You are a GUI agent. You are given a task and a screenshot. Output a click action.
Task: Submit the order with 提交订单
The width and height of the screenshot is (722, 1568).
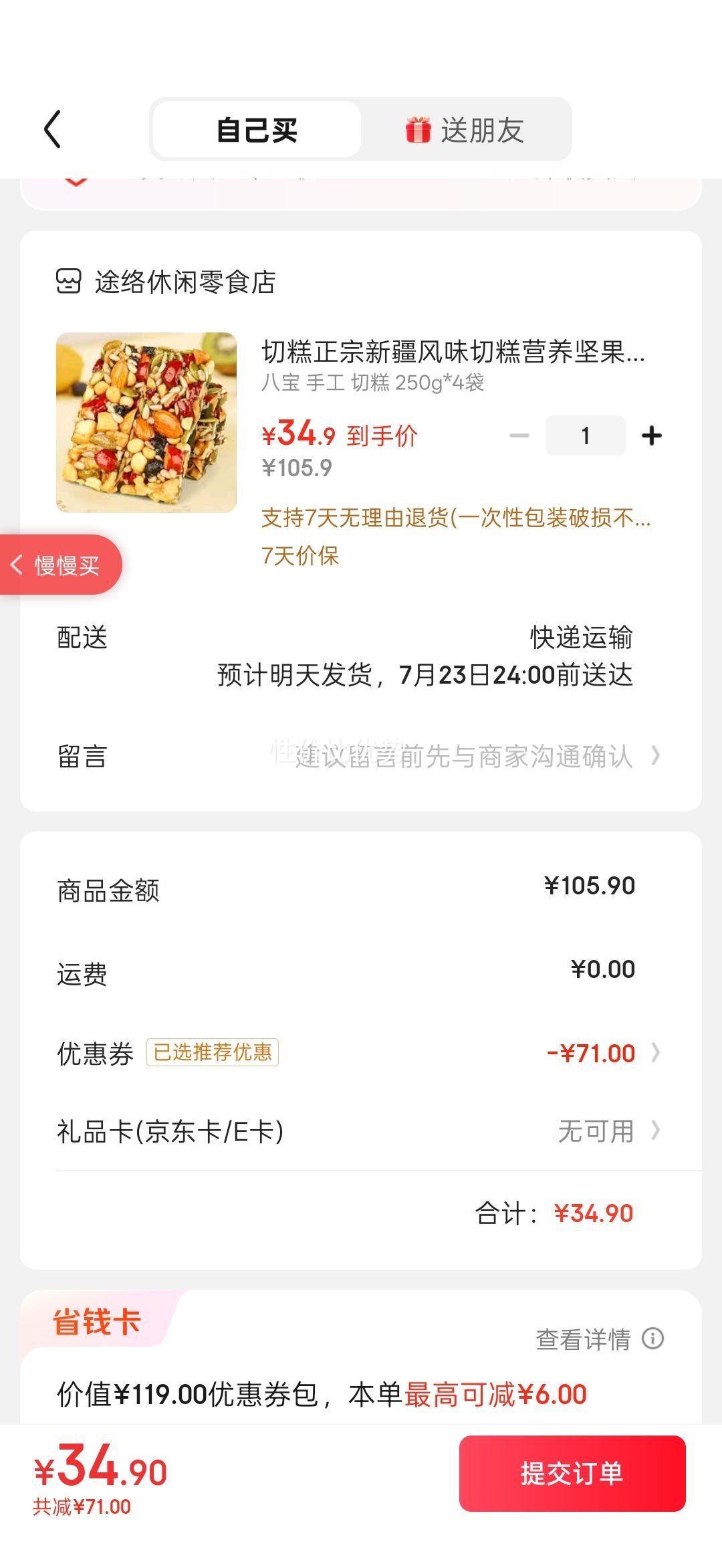point(572,1474)
